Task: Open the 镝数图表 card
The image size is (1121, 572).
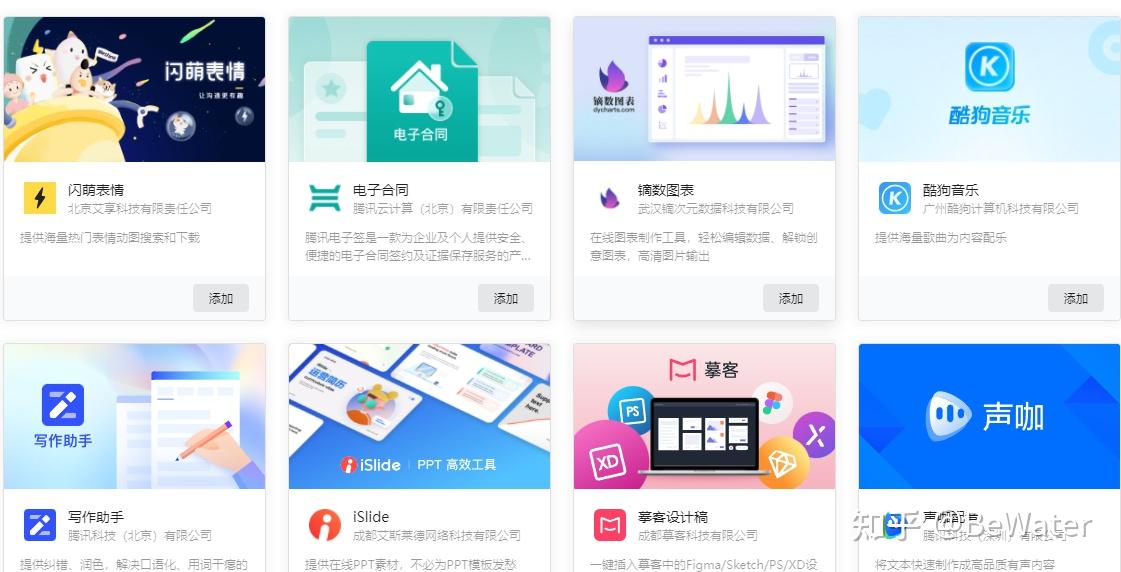Action: click(704, 90)
